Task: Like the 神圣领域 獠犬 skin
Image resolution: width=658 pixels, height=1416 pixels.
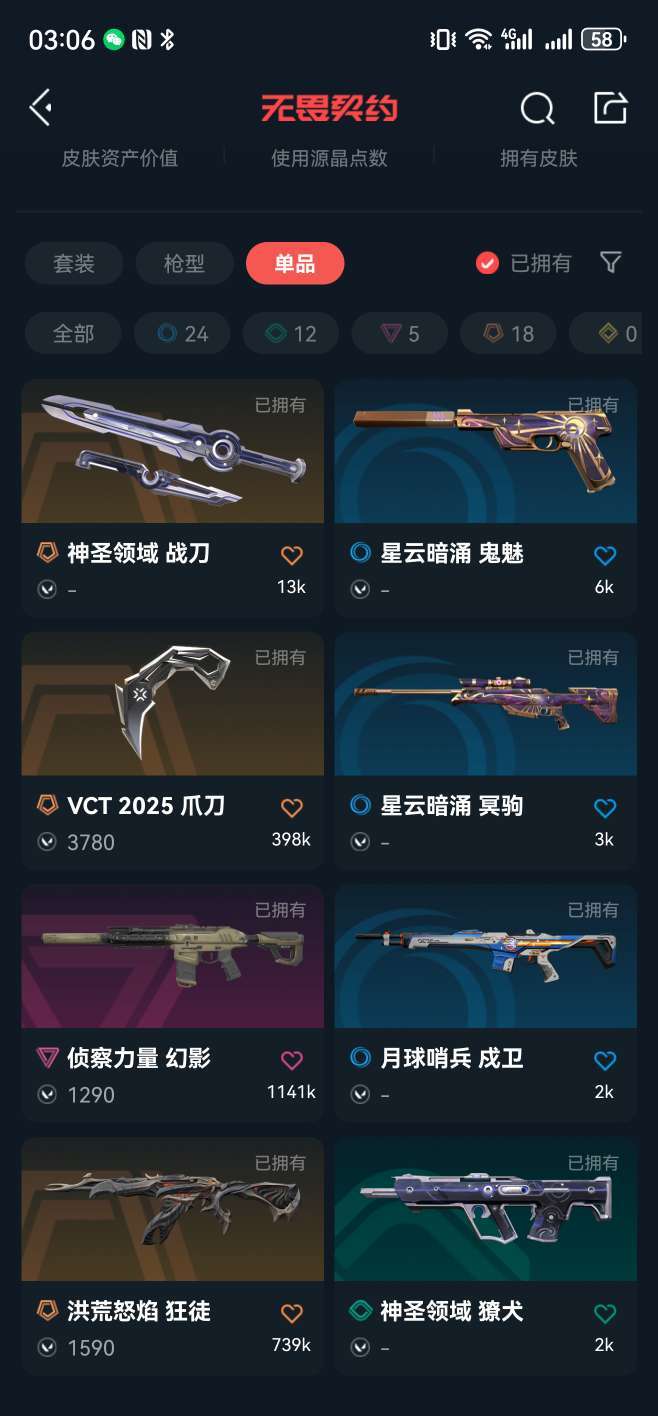Action: click(604, 1313)
